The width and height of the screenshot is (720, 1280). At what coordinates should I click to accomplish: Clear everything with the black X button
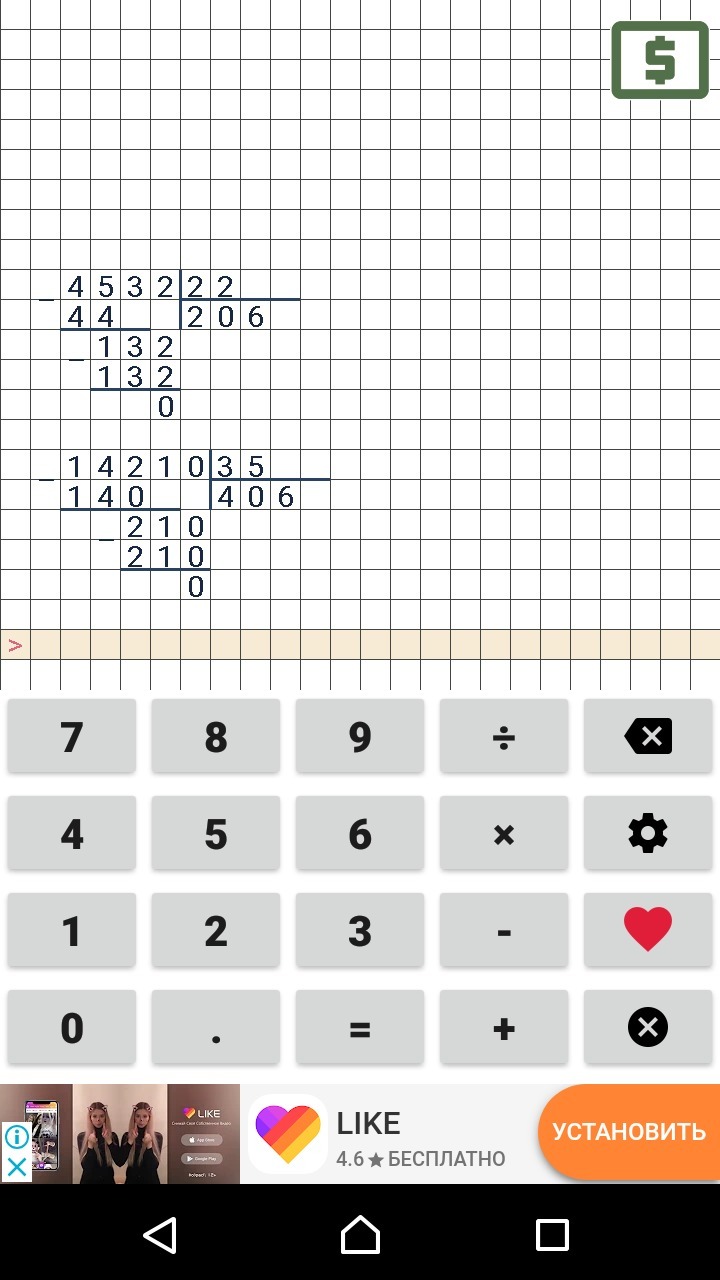pyautogui.click(x=648, y=1027)
